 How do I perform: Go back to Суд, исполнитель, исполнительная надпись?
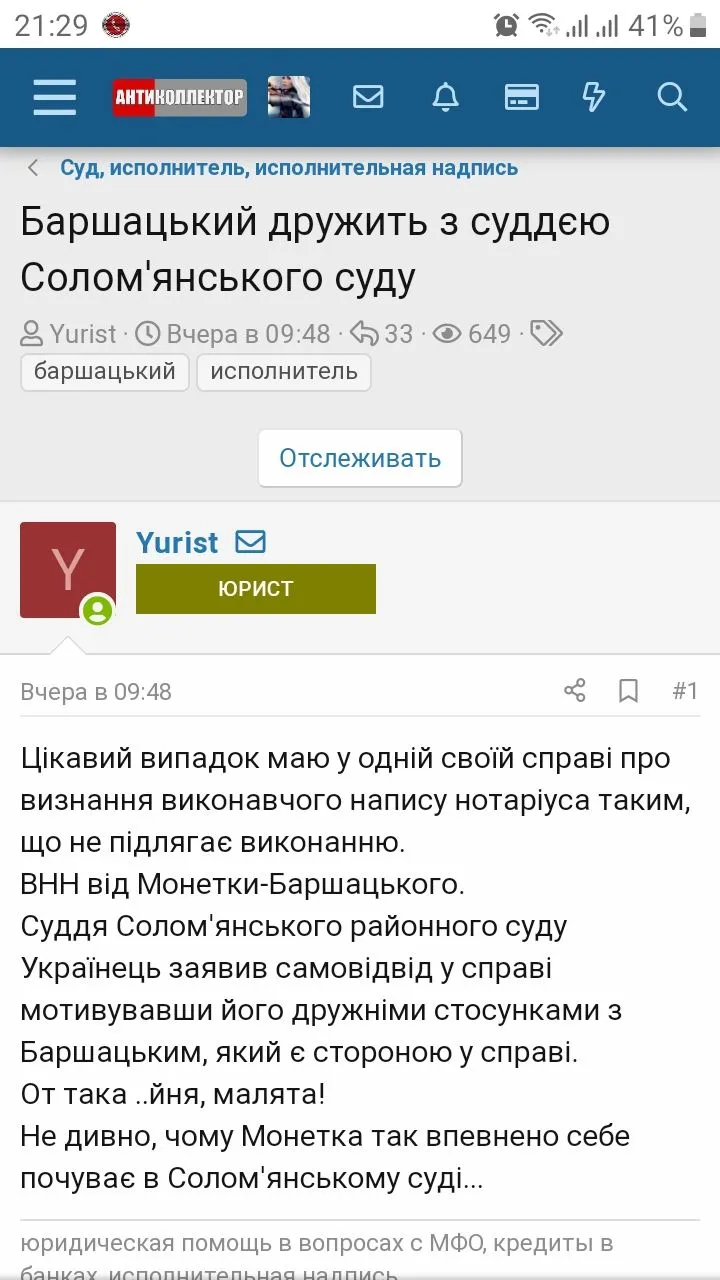pos(288,168)
